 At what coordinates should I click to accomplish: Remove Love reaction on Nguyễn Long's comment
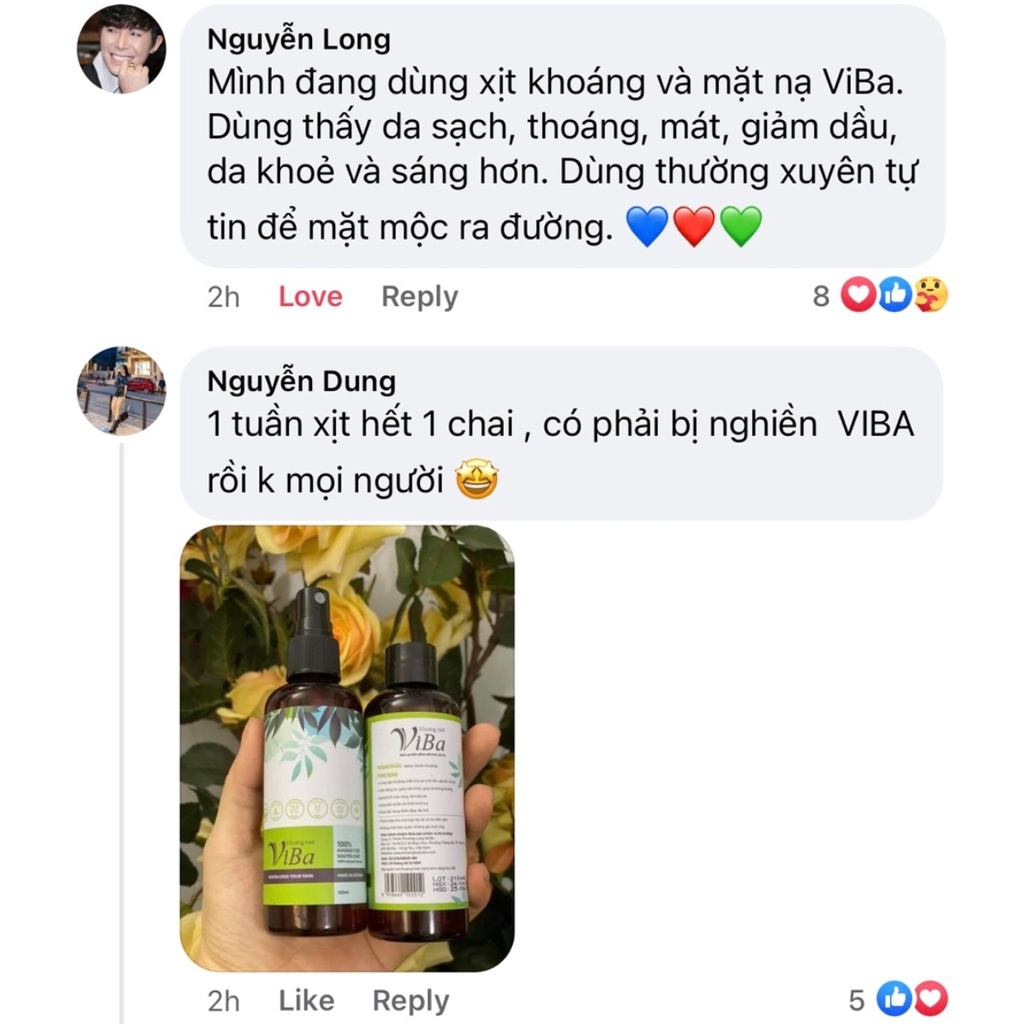310,297
